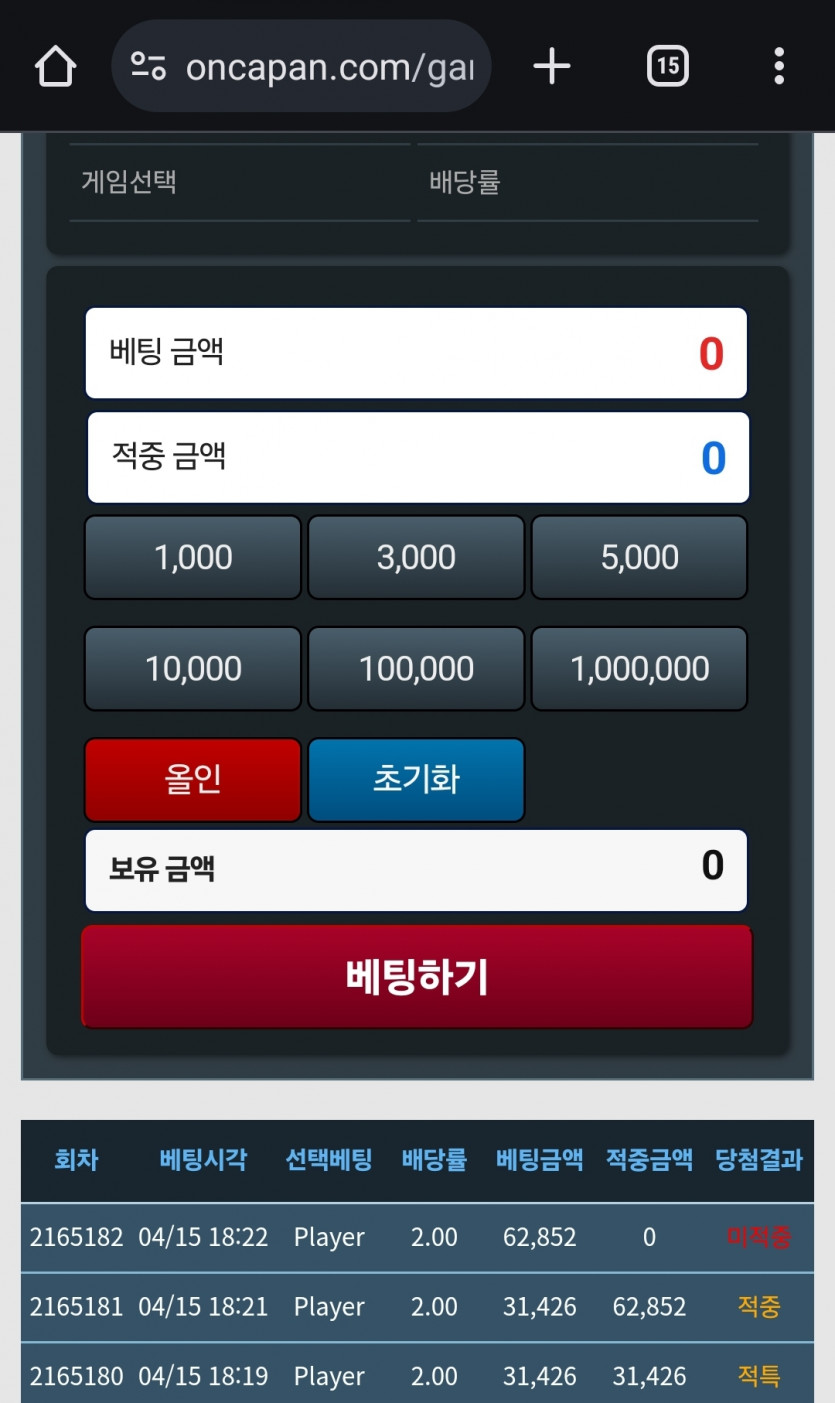This screenshot has width=835, height=1403.
Task: Open a new browser tab
Action: 551,67
